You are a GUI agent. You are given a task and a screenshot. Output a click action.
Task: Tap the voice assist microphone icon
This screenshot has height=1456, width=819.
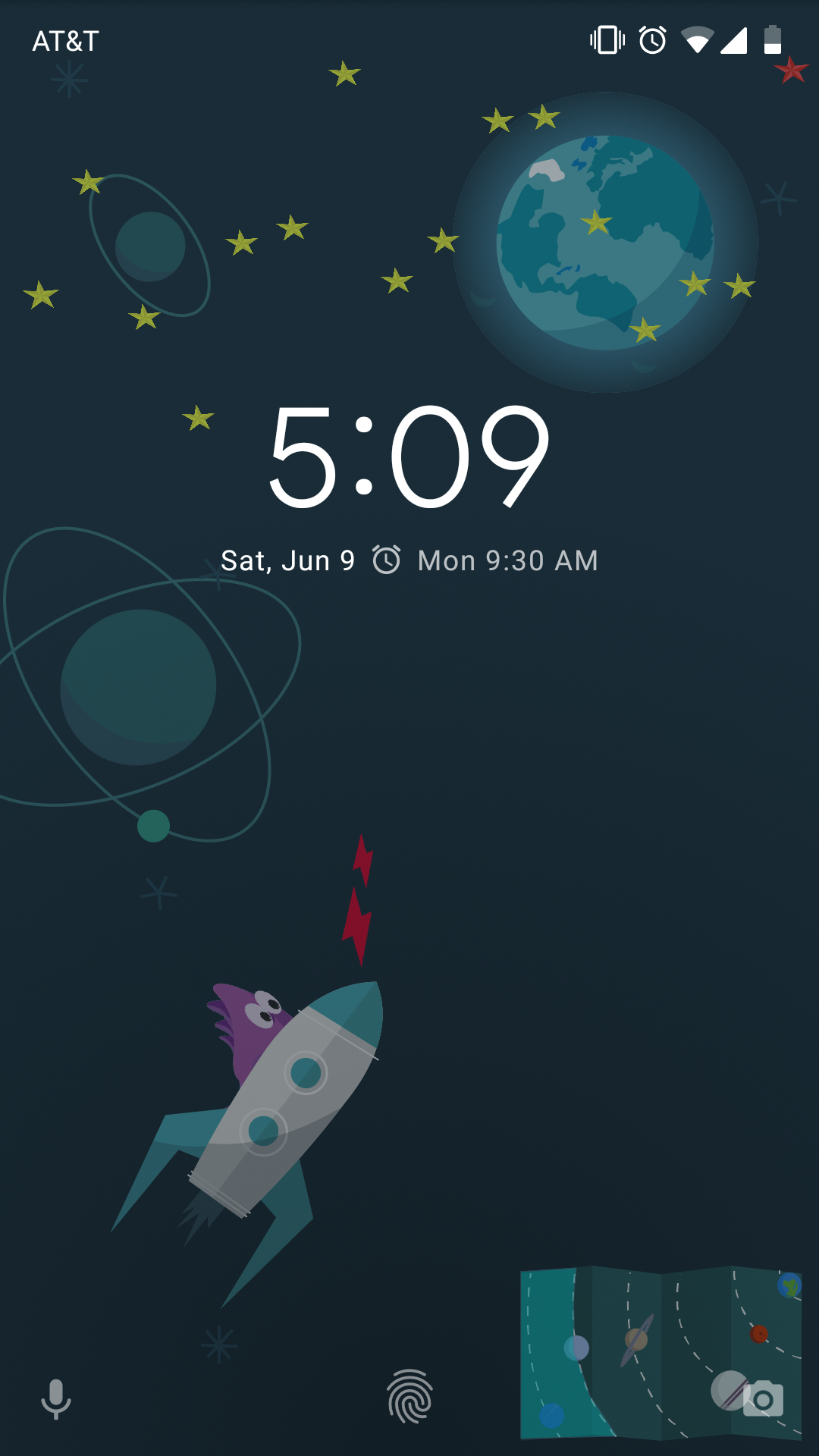[55, 1398]
